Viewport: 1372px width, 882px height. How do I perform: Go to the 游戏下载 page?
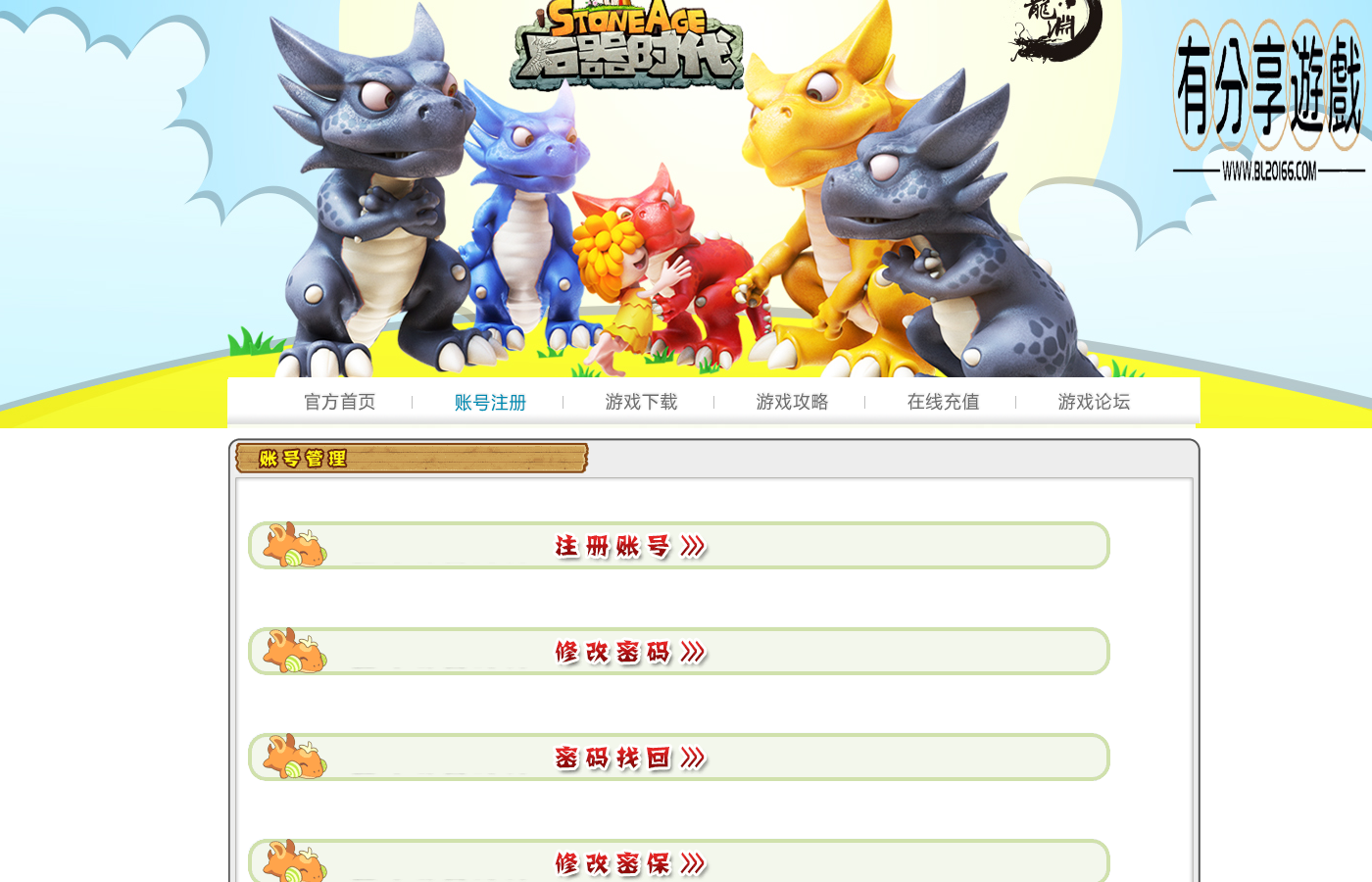(641, 402)
